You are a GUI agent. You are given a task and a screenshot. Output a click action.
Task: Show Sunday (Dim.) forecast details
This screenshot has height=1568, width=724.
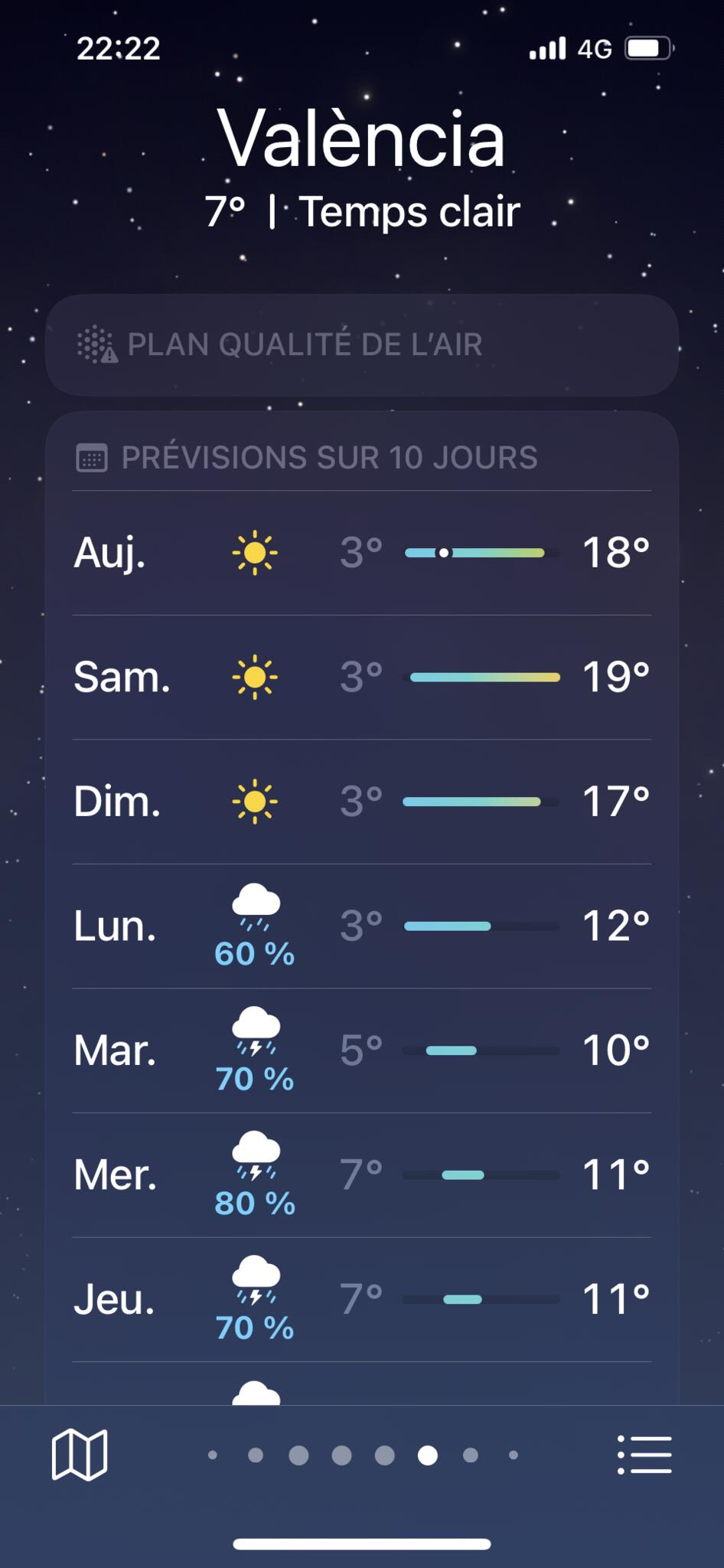pos(361,802)
